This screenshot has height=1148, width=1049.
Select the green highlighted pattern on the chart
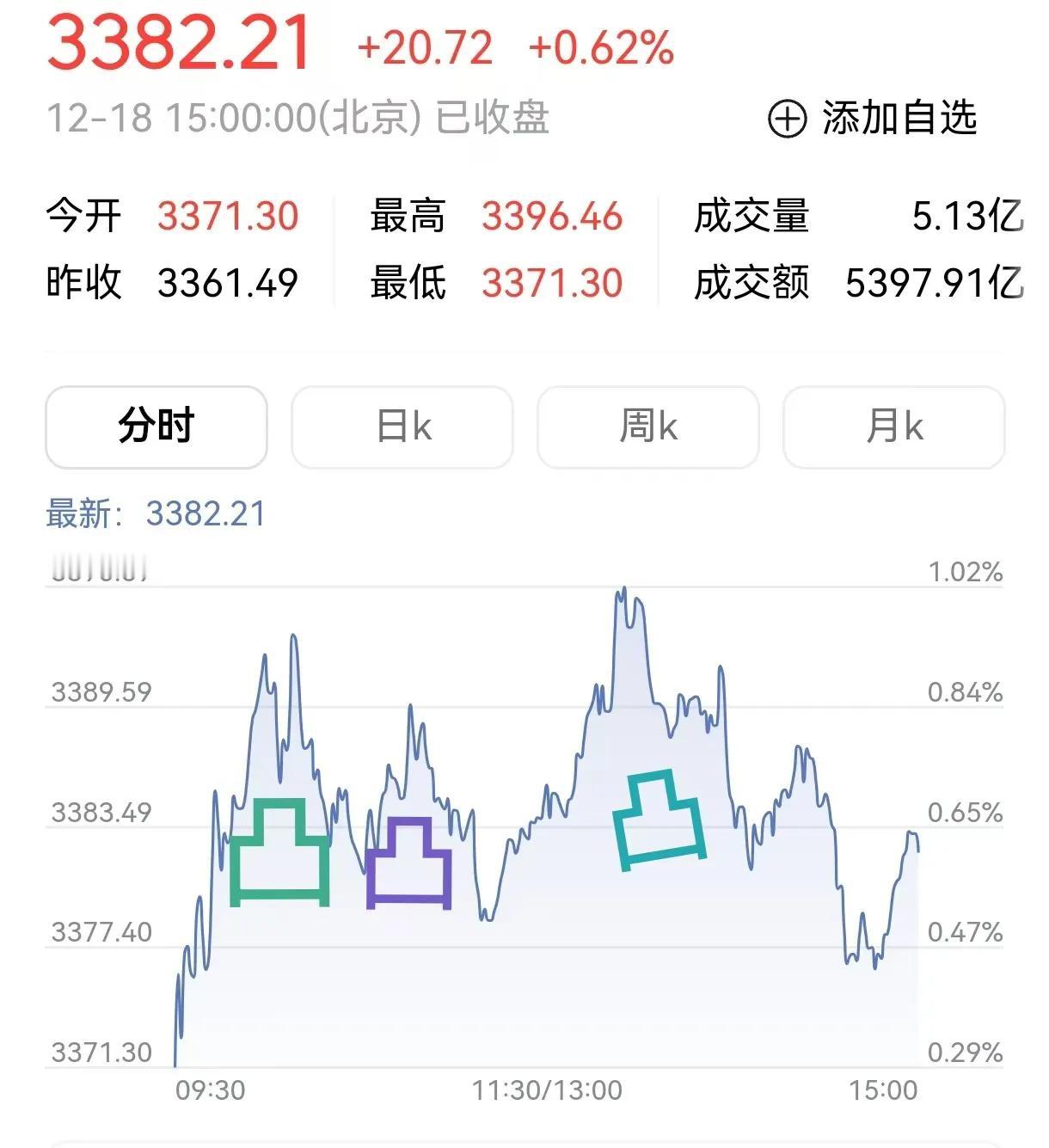[279, 851]
